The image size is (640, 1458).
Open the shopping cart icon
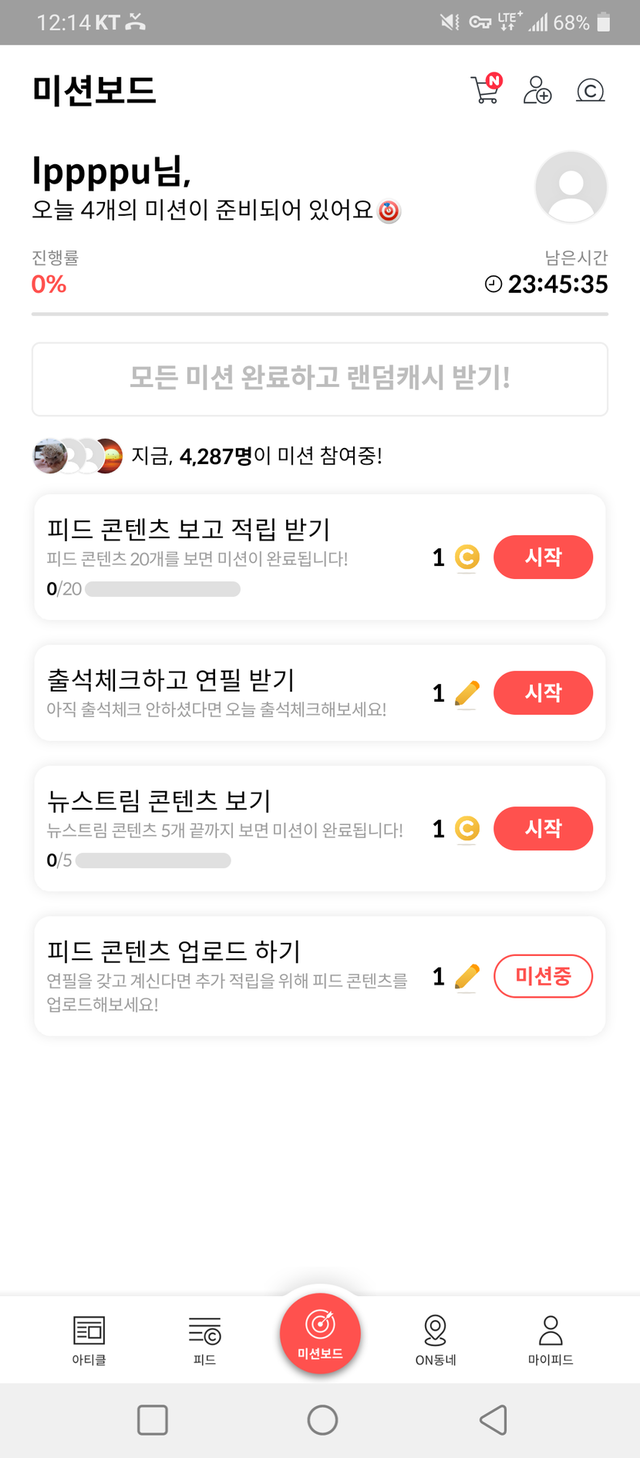coord(485,90)
